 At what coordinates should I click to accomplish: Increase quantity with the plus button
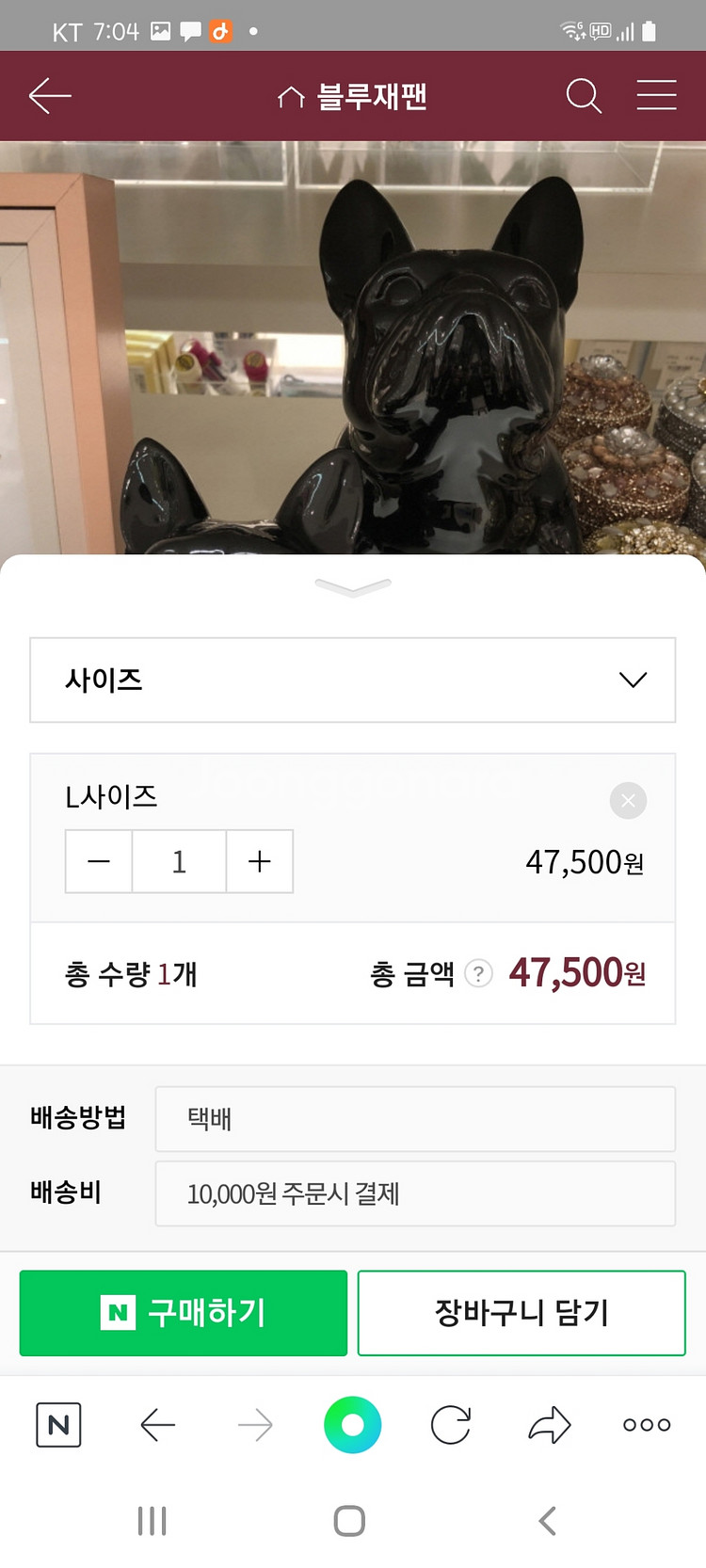(260, 861)
